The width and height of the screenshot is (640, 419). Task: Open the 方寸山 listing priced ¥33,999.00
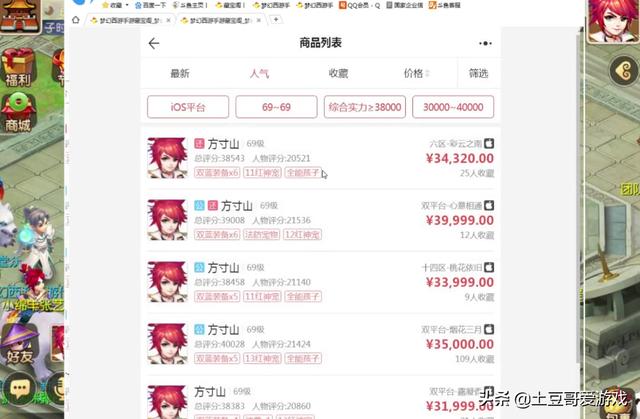pyautogui.click(x=320, y=282)
